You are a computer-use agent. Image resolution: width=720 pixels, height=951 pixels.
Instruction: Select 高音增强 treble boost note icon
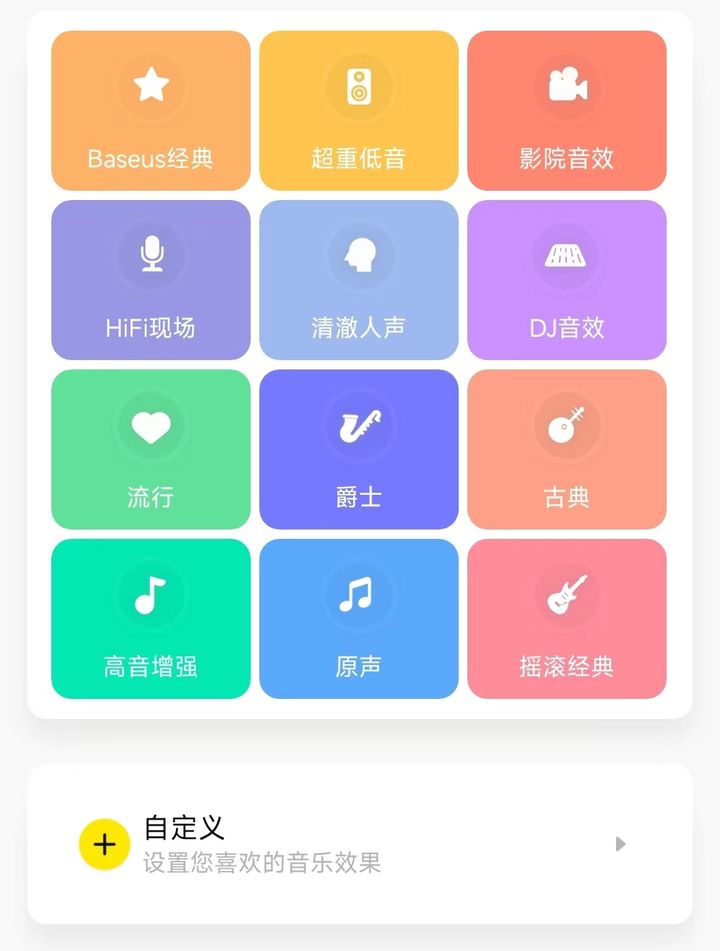tap(150, 594)
